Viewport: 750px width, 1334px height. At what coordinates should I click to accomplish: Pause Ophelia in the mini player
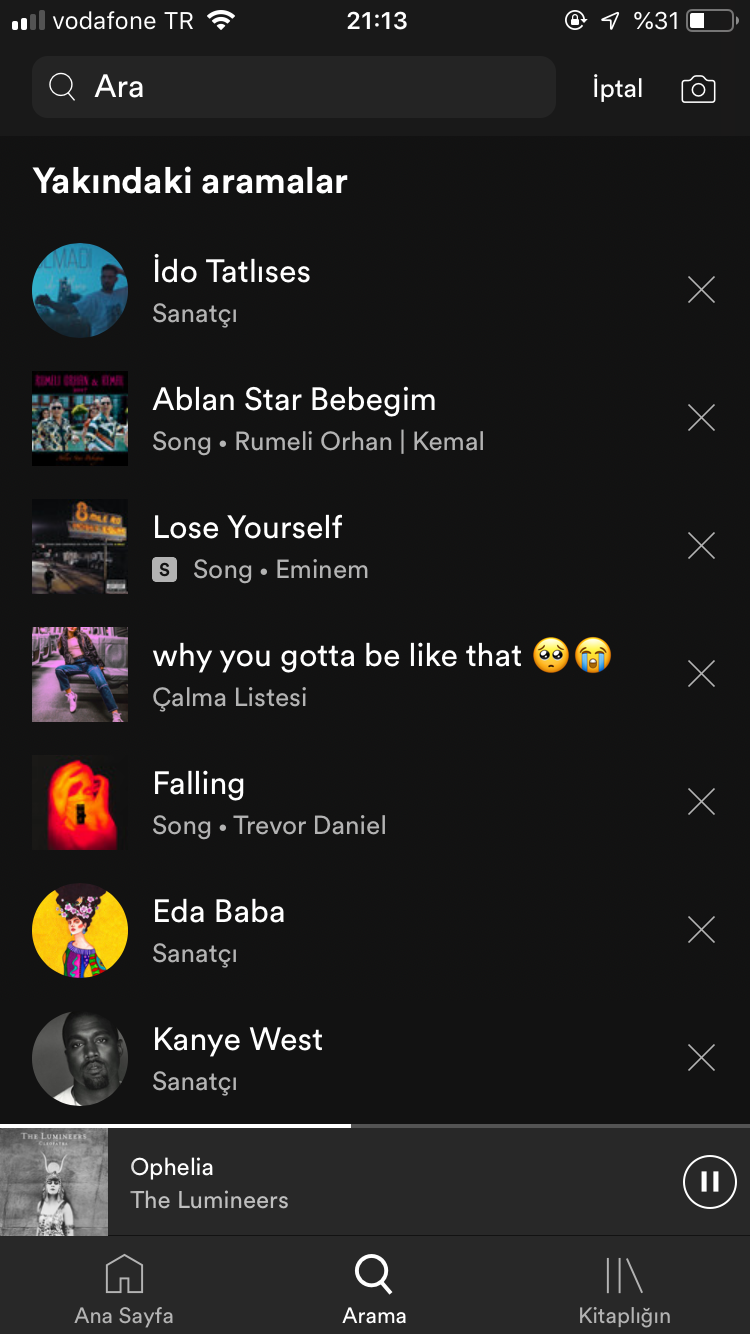point(709,1182)
